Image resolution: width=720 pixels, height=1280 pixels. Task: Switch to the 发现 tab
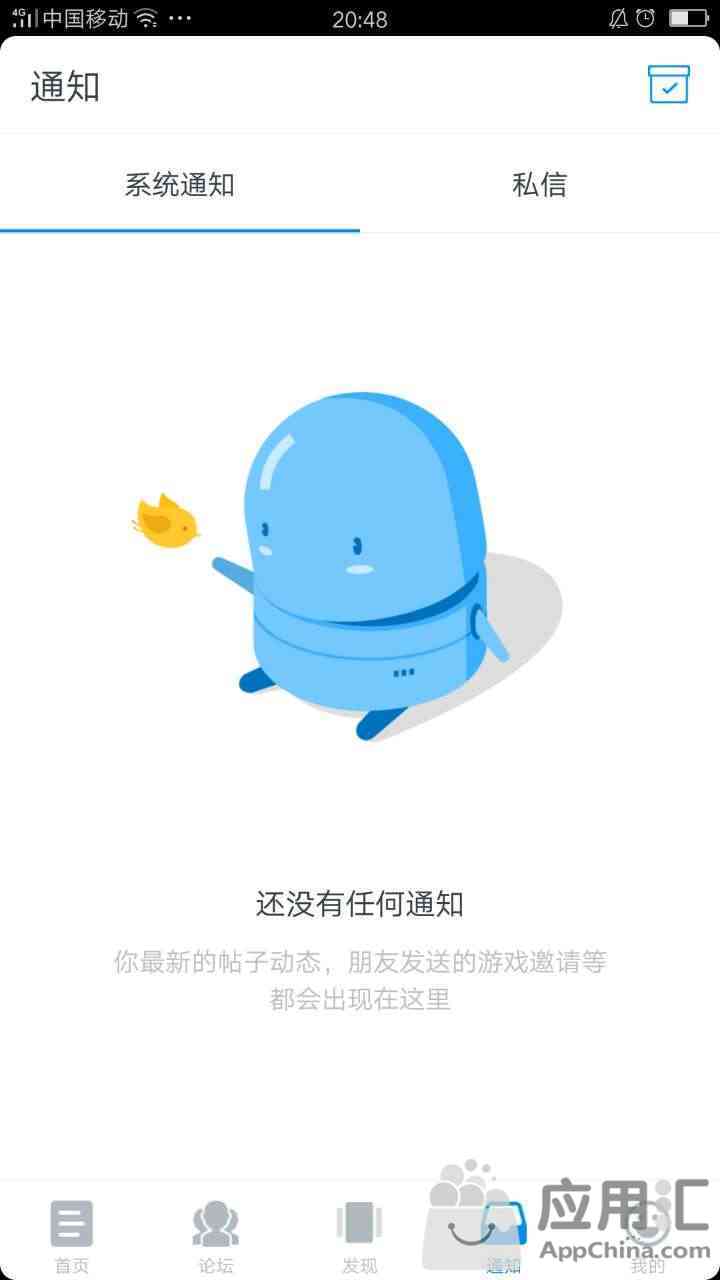click(x=360, y=1235)
